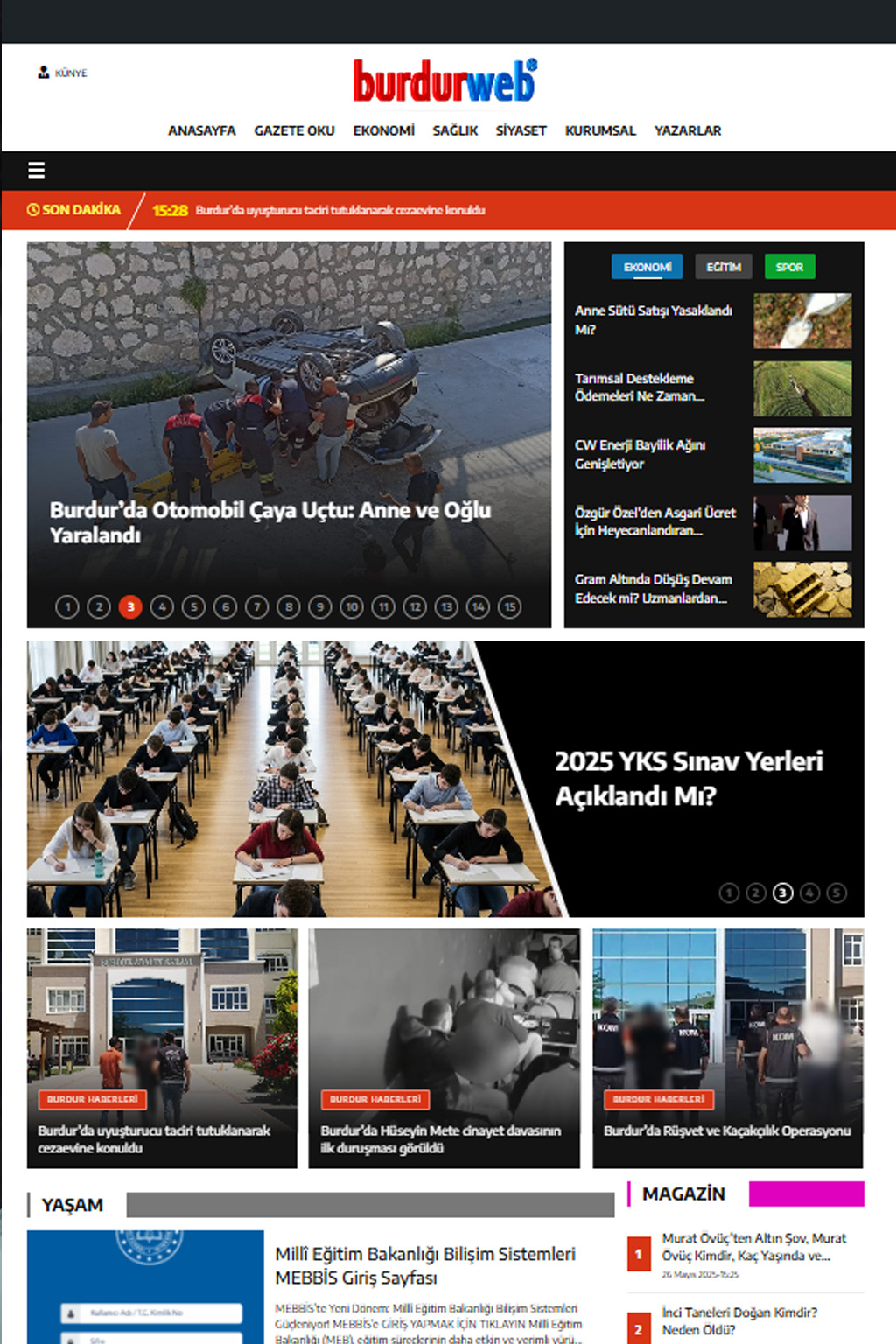Switch to the Spor tab
896x1344 pixels.
point(788,267)
